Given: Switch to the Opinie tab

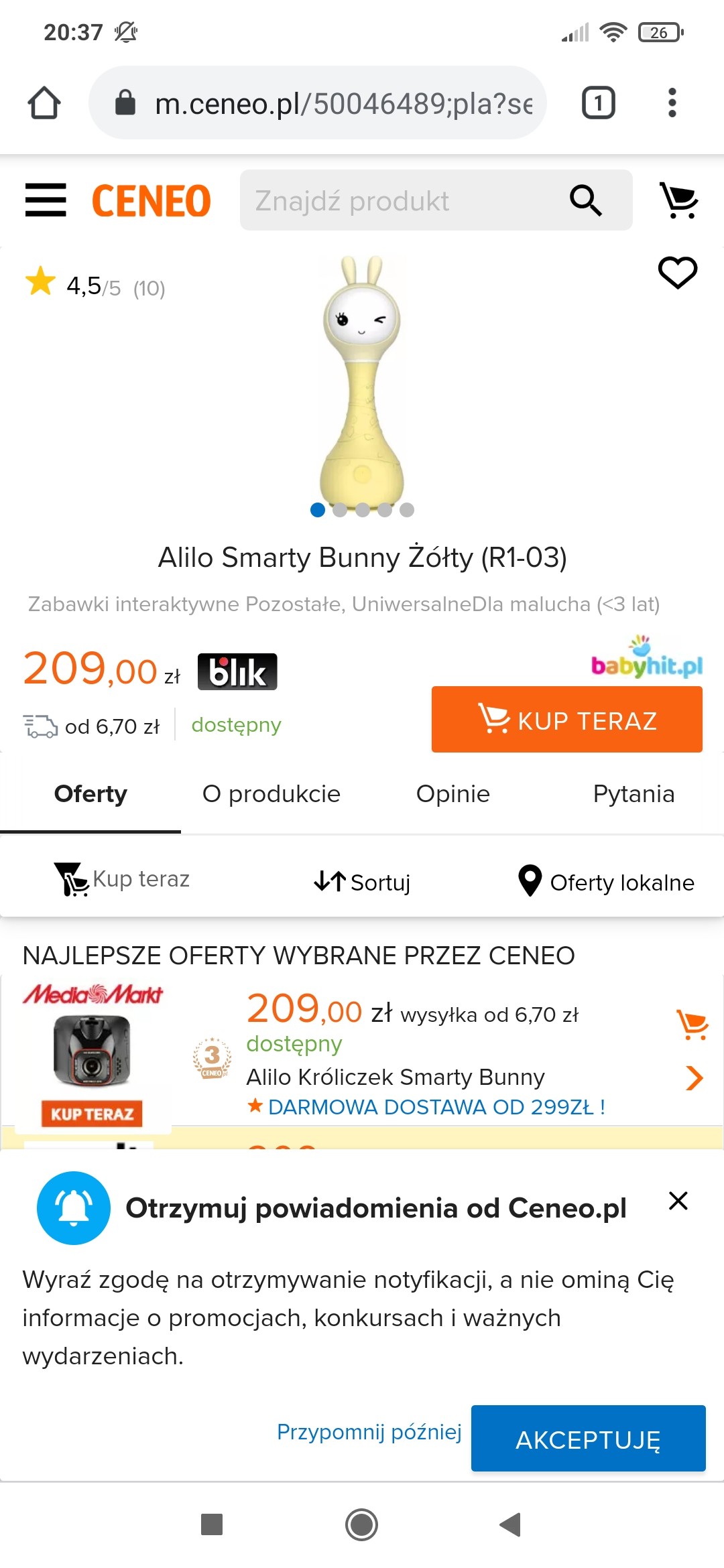Looking at the screenshot, I should pyautogui.click(x=452, y=794).
